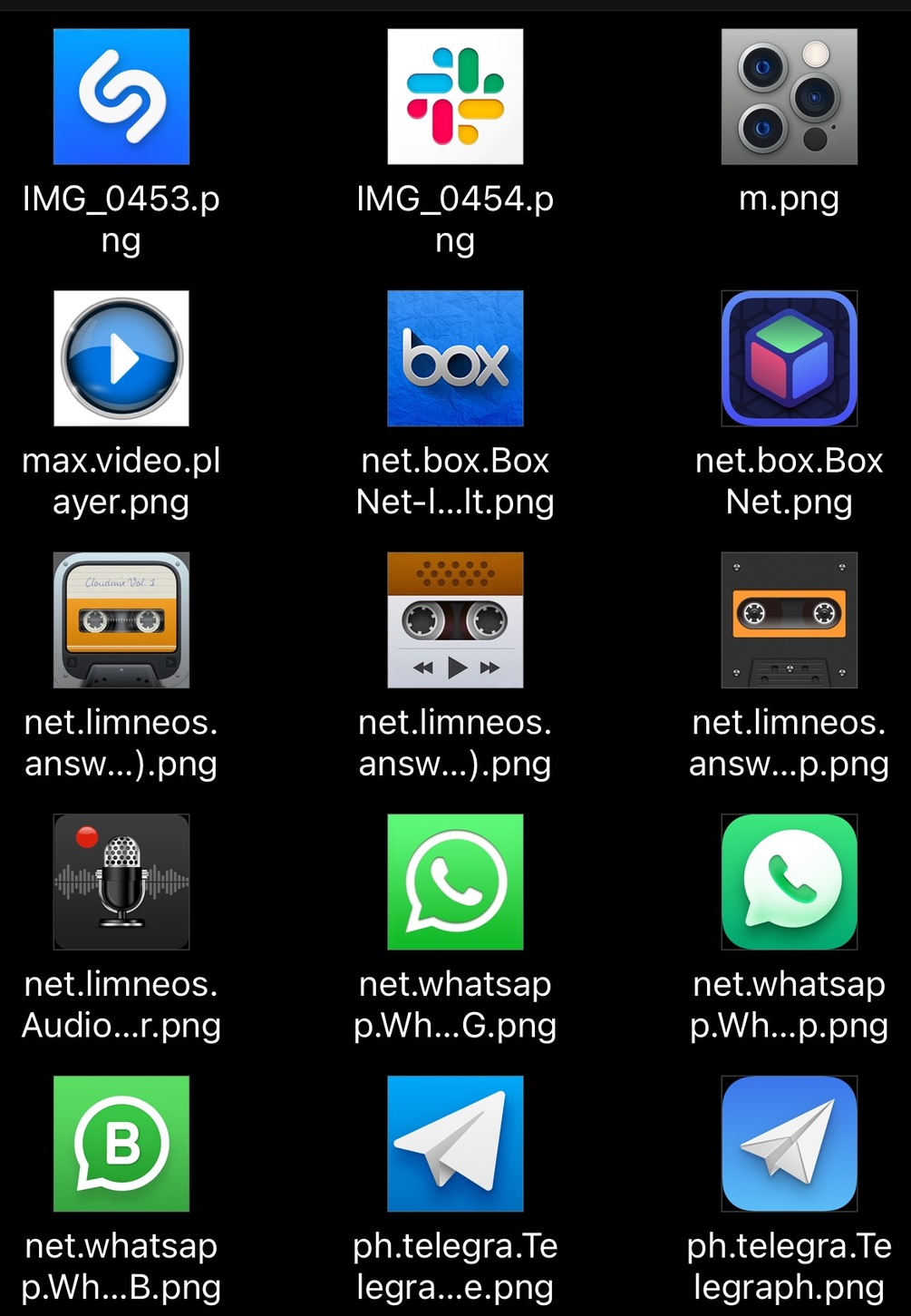Open the dark orange cassette image file

click(x=789, y=620)
